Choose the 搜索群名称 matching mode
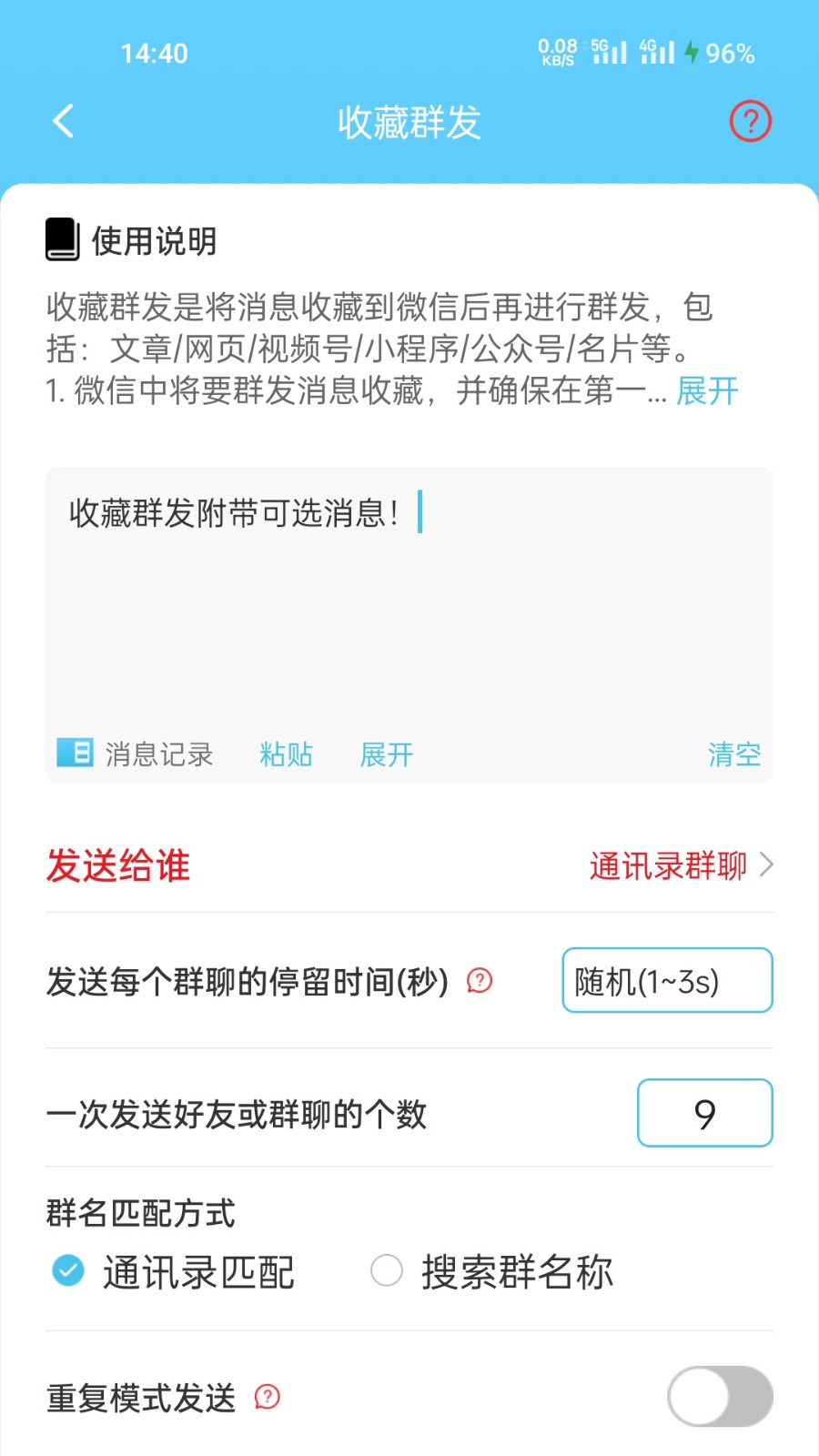This screenshot has width=819, height=1456. pos(387,1271)
